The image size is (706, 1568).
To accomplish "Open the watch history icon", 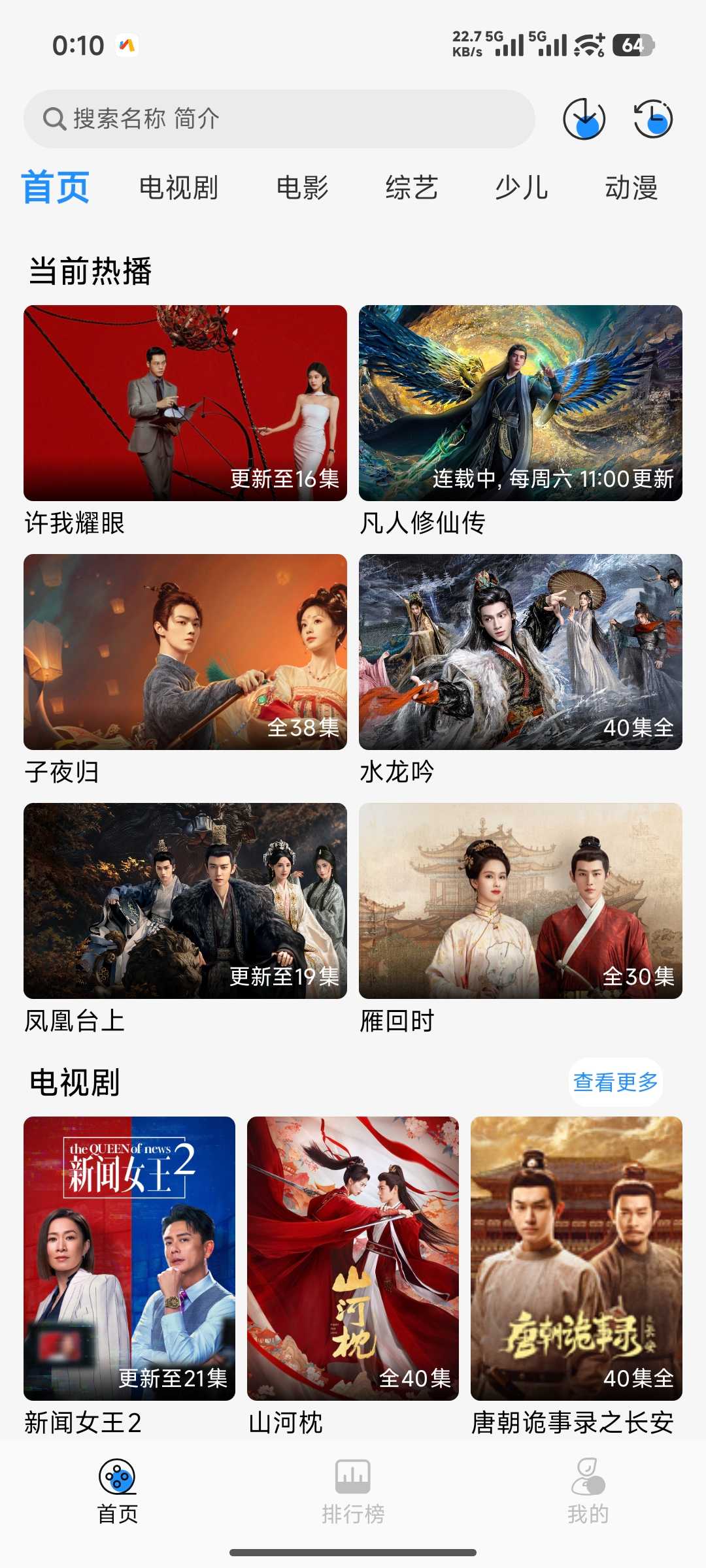I will (653, 119).
